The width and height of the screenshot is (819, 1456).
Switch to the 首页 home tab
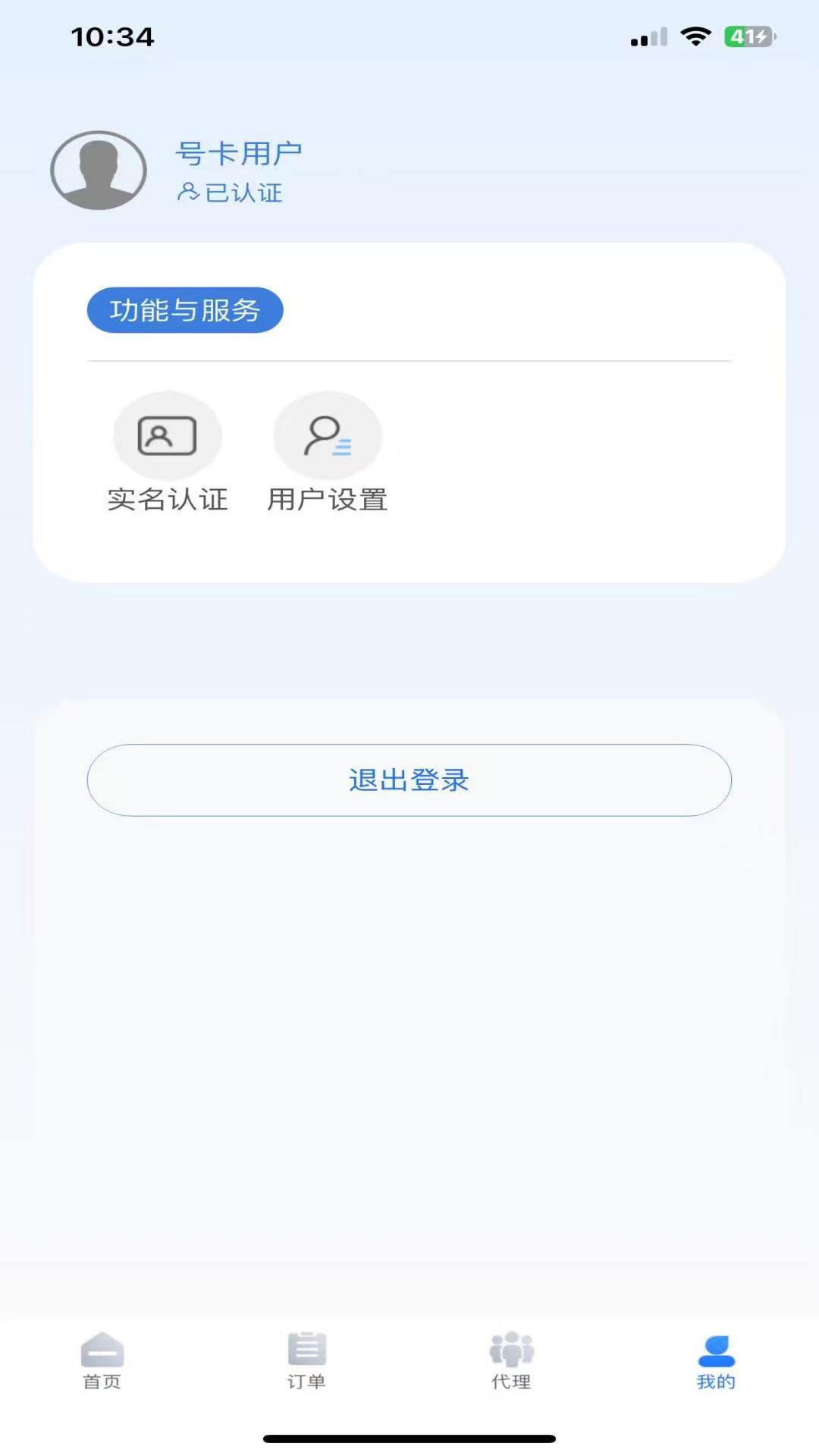[102, 1360]
